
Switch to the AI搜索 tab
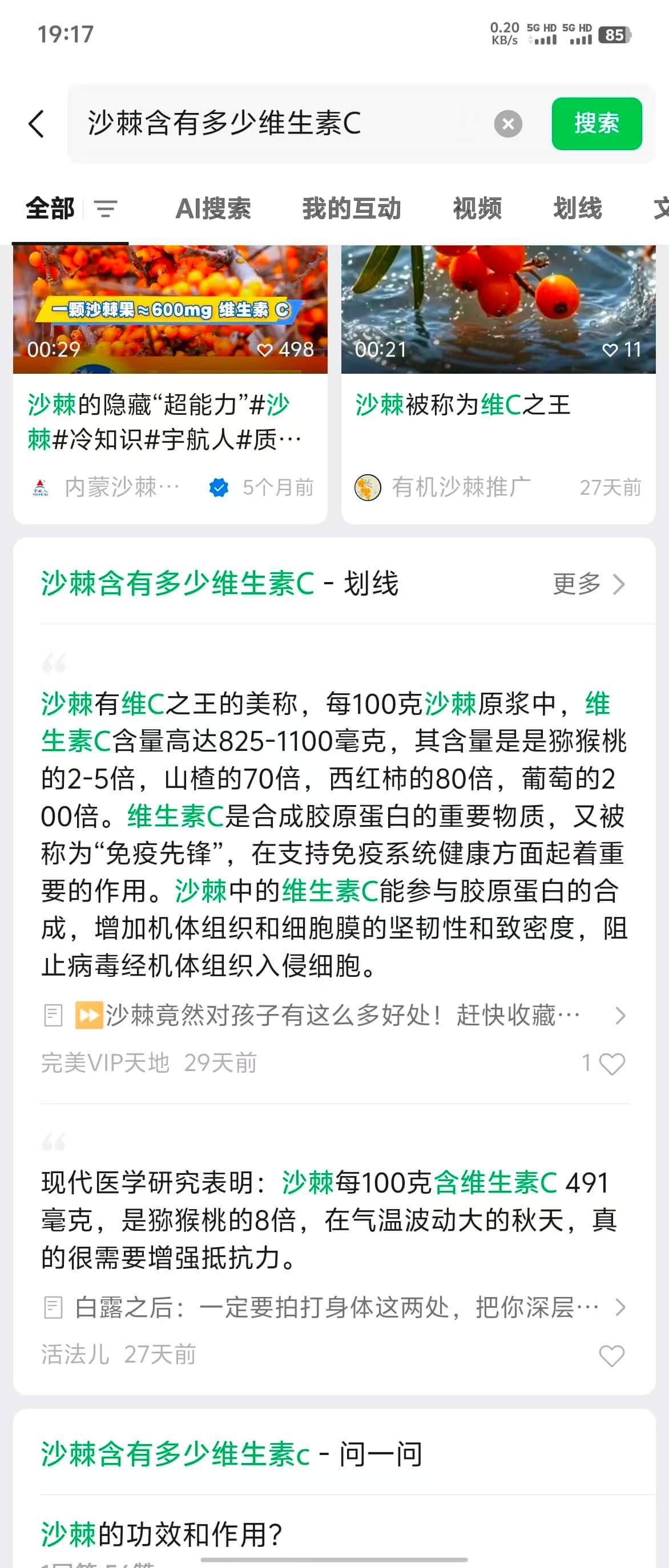tap(213, 209)
